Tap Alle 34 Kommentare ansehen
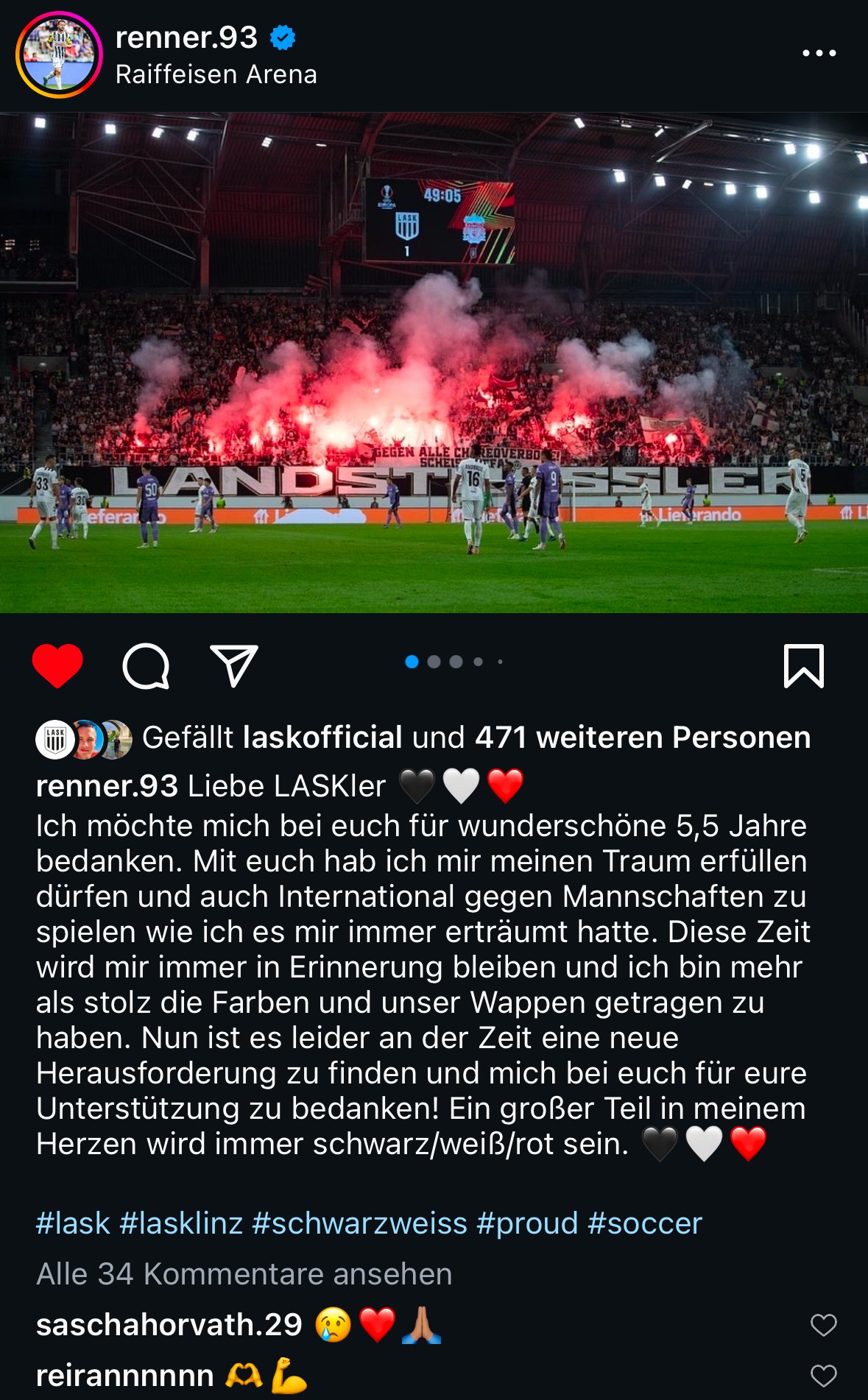Viewport: 868px width, 1400px height. click(x=244, y=1274)
